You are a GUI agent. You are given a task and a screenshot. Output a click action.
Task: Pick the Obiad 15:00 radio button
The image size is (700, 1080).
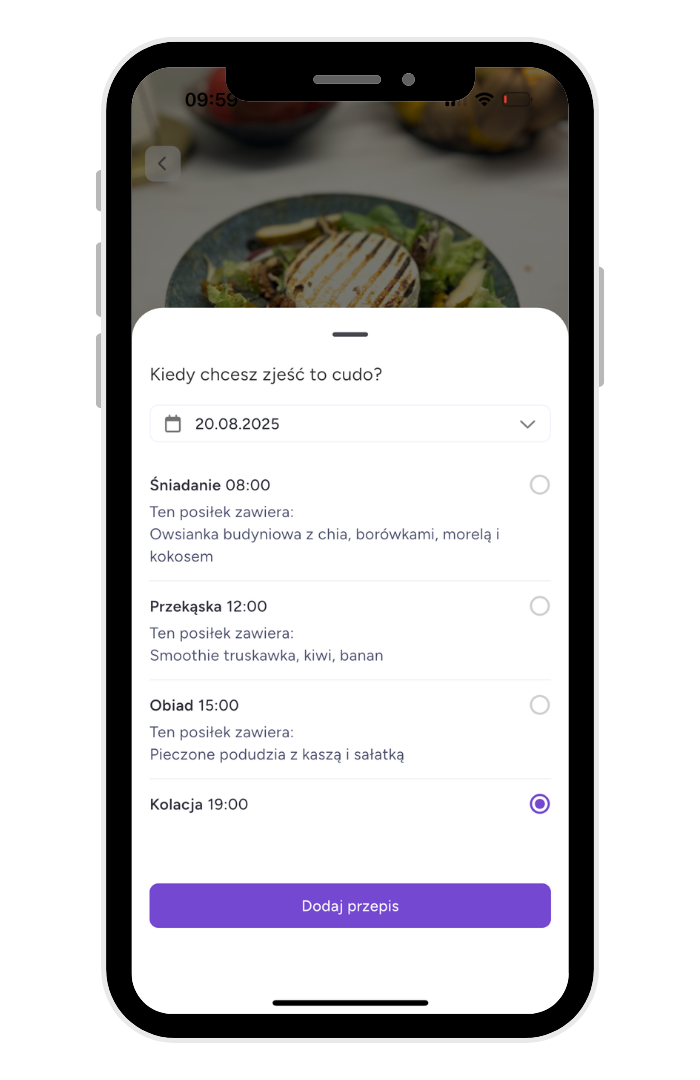539,705
